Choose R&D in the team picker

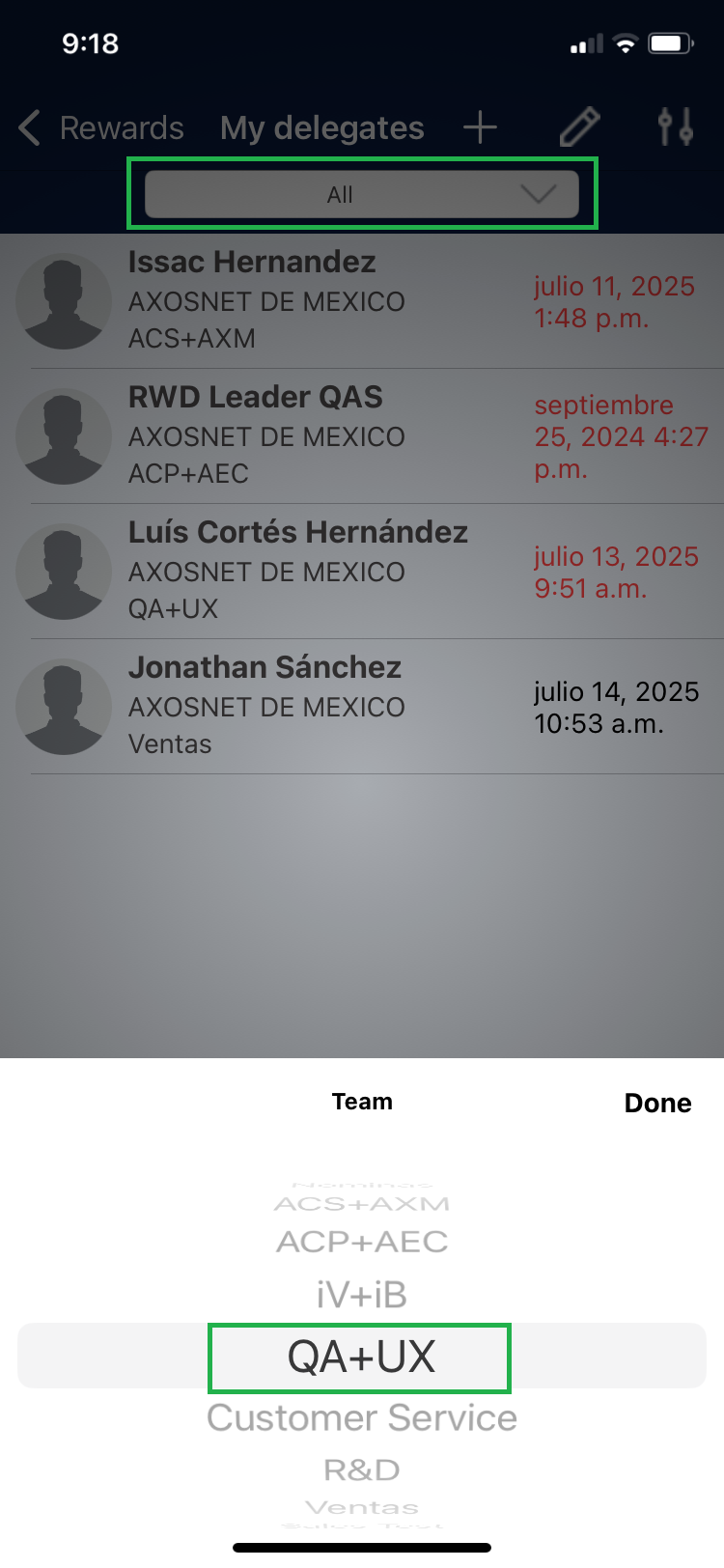(x=362, y=1470)
